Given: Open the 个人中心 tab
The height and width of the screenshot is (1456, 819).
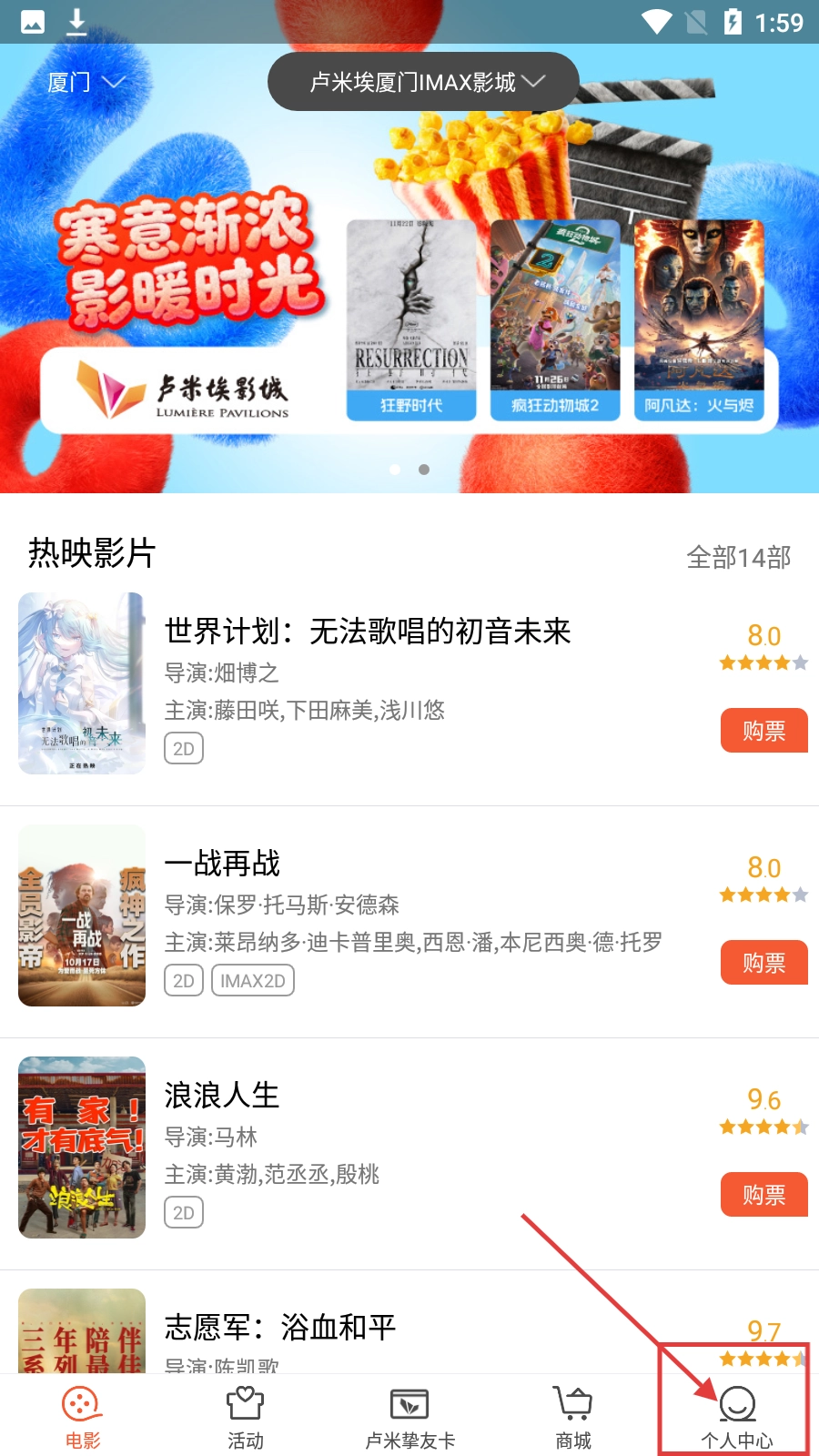Looking at the screenshot, I should [x=736, y=1416].
